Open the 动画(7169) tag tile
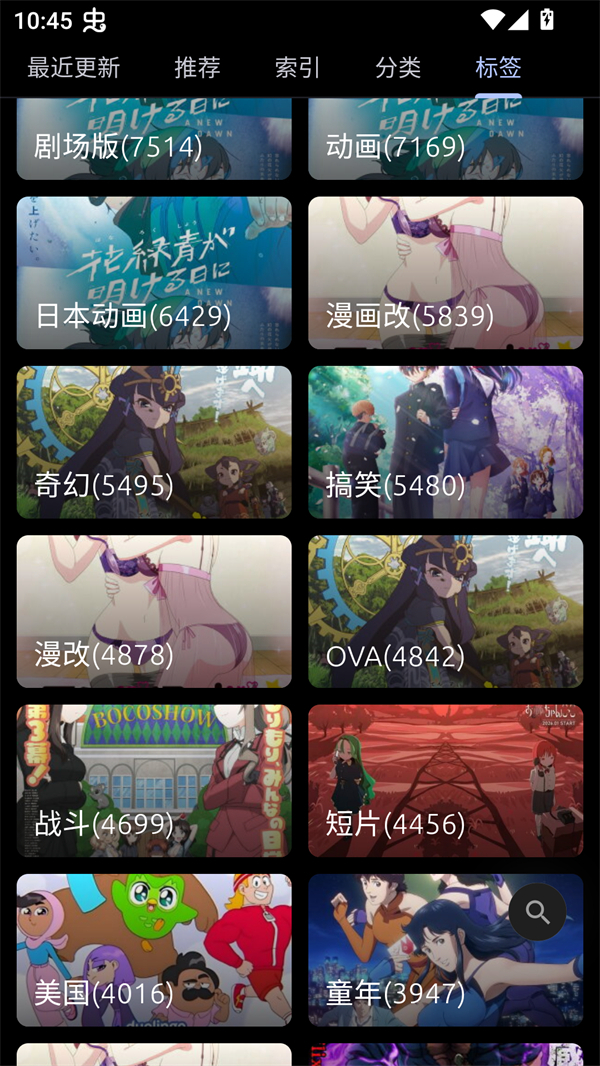600x1066 pixels. tap(445, 140)
